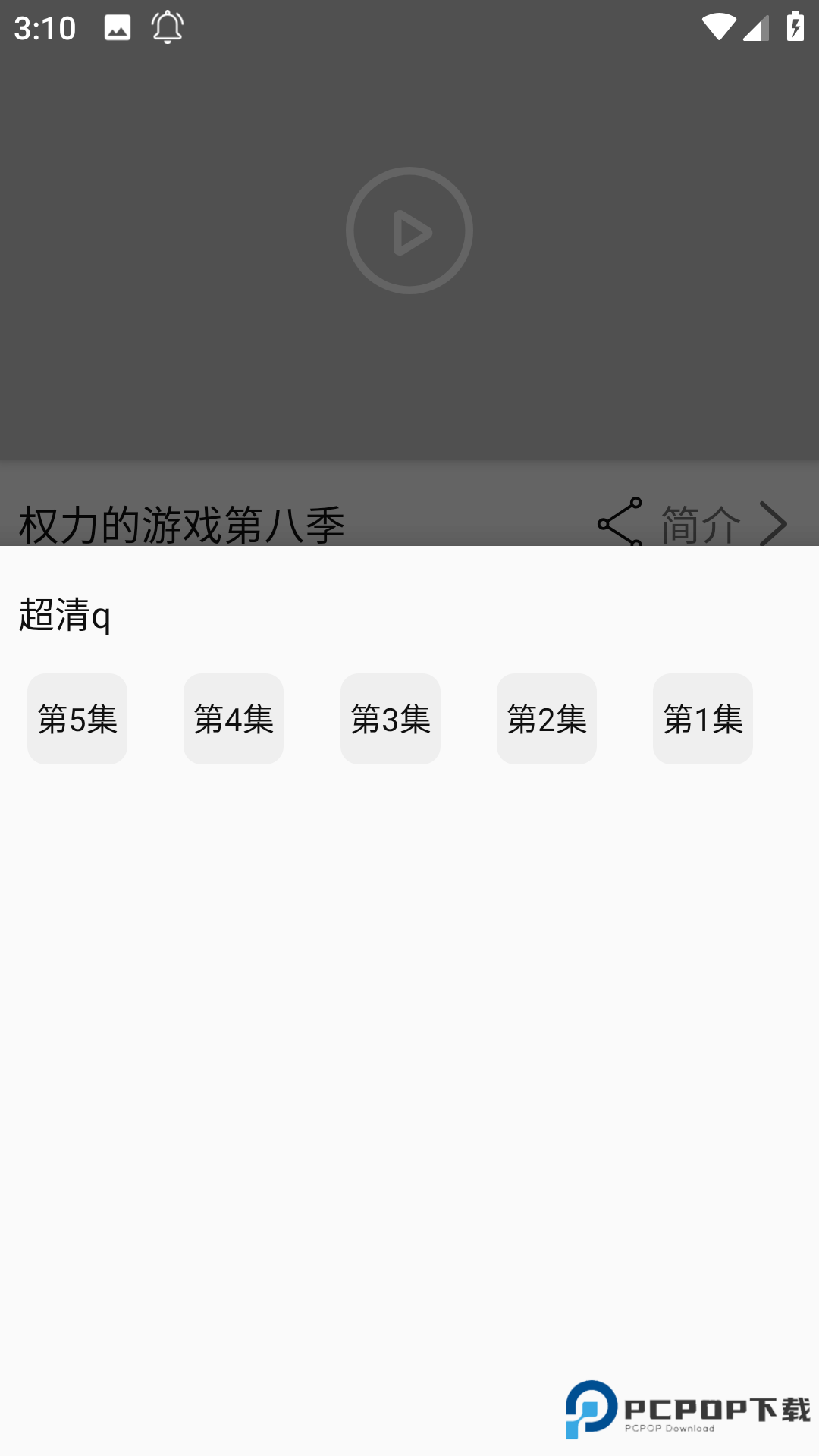The image size is (819, 1456).
Task: Play 第2集
Action: 547,719
